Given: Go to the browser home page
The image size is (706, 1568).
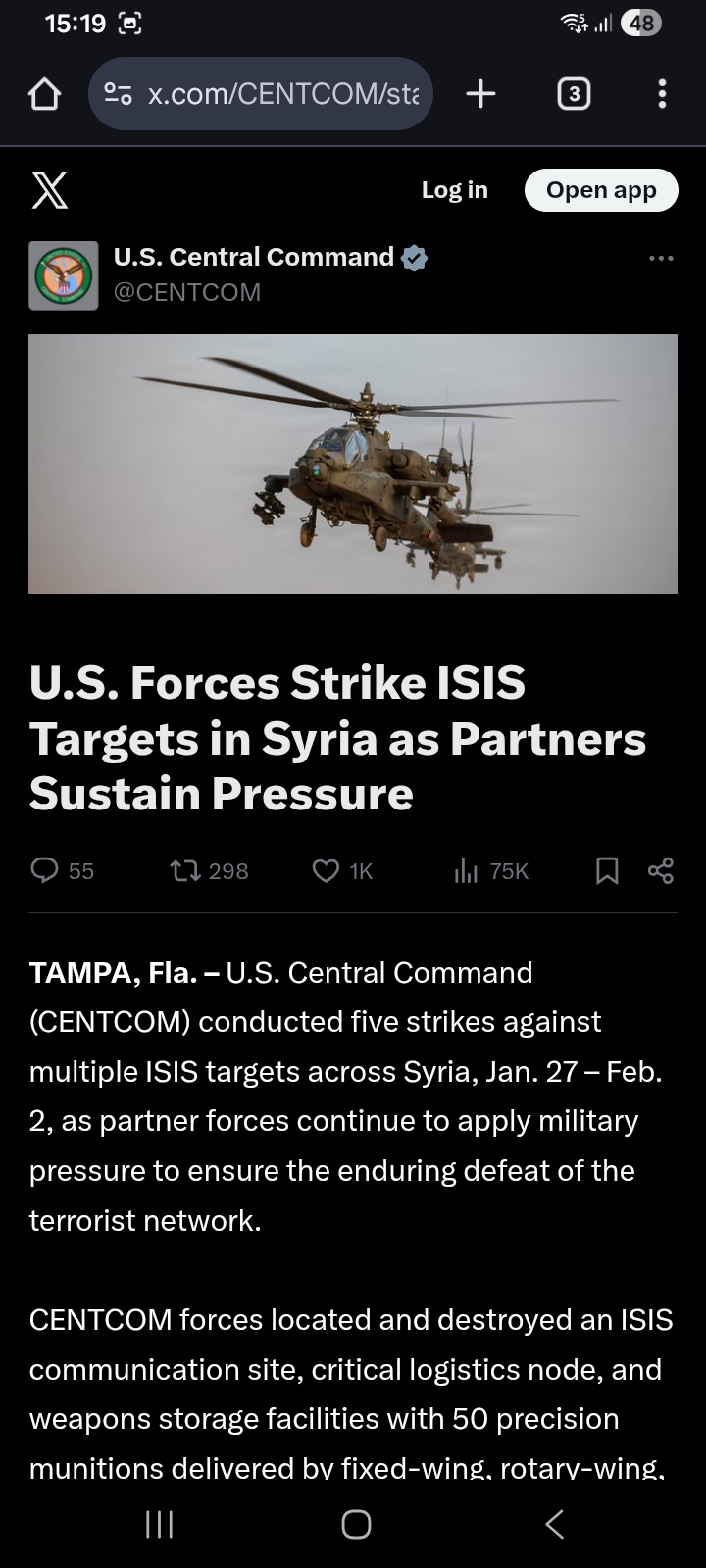Looking at the screenshot, I should [x=45, y=94].
